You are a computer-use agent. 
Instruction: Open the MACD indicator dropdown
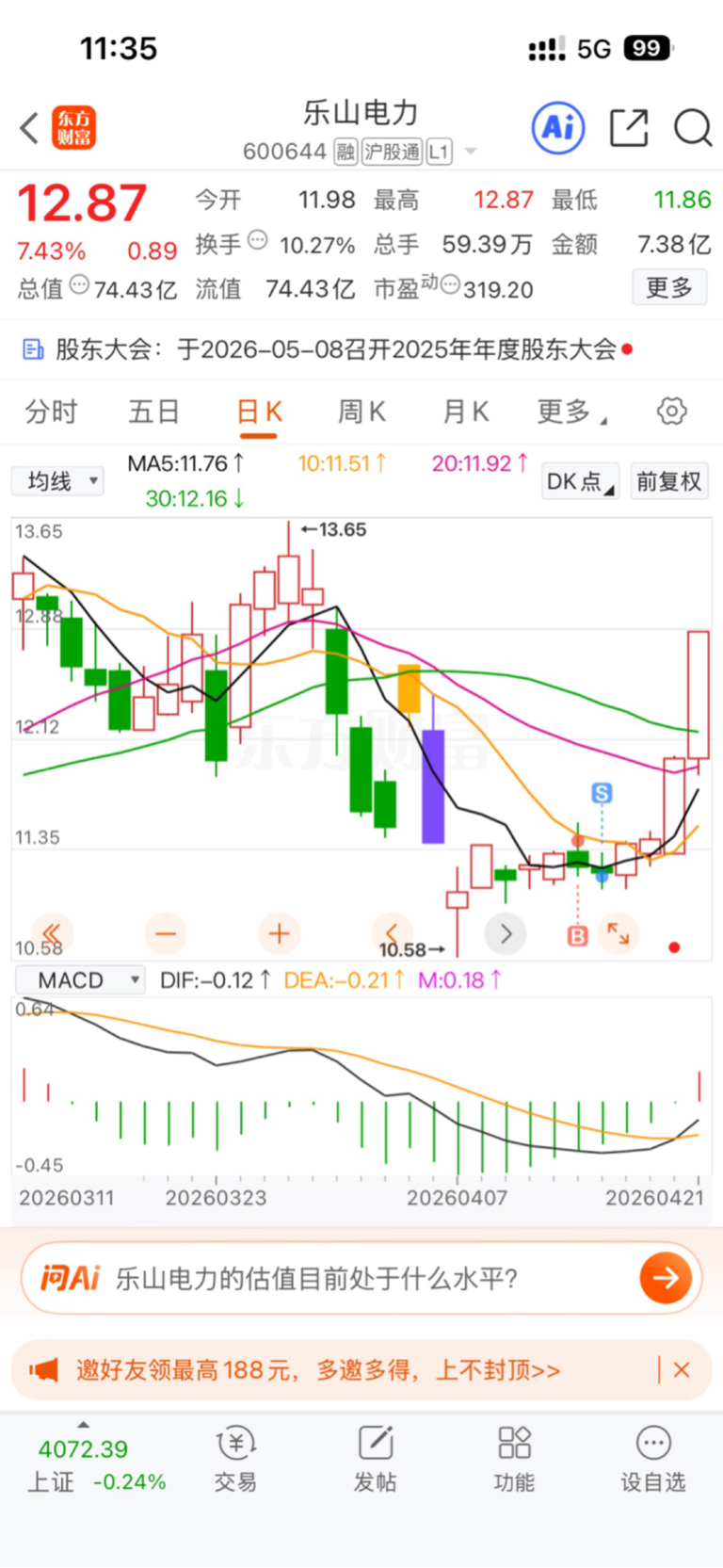click(80, 980)
